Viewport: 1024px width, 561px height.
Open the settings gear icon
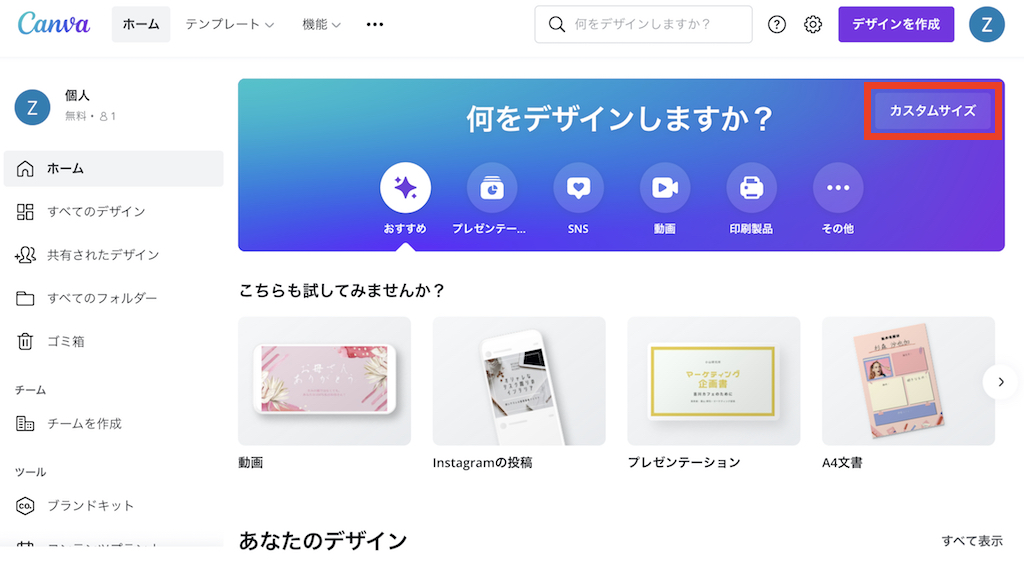tap(813, 25)
